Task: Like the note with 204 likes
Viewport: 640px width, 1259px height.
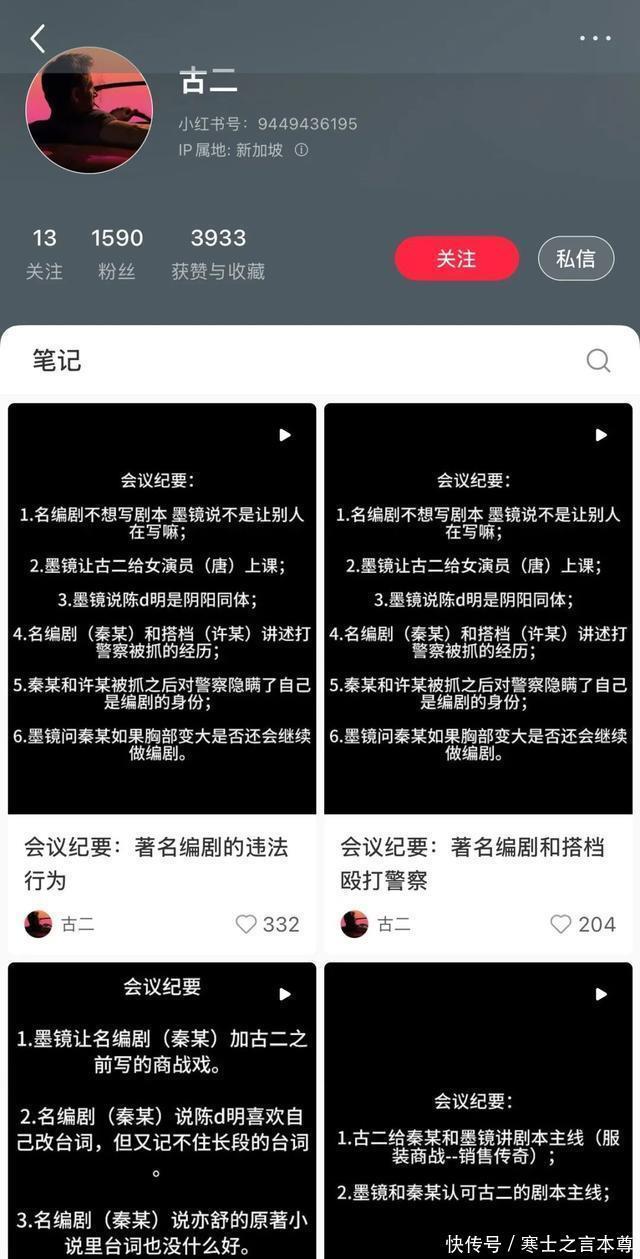Action: coord(562,924)
